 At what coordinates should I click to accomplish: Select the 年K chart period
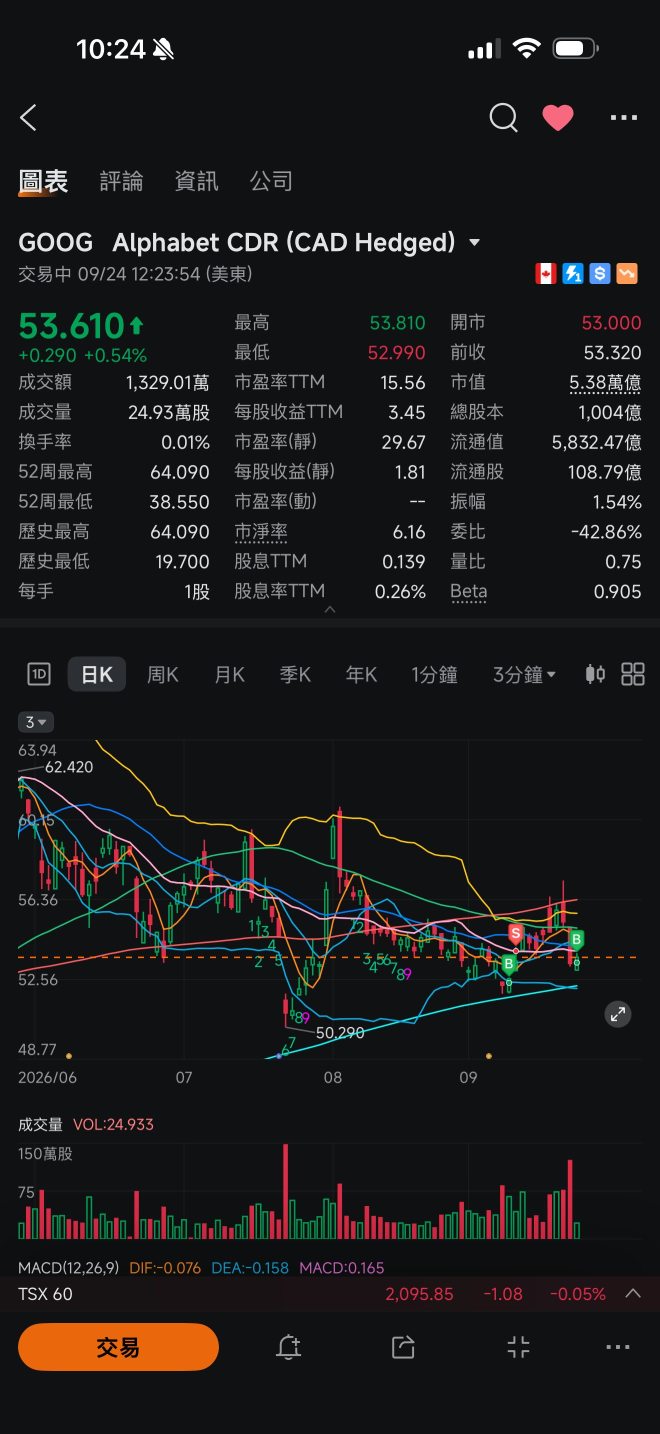(361, 675)
